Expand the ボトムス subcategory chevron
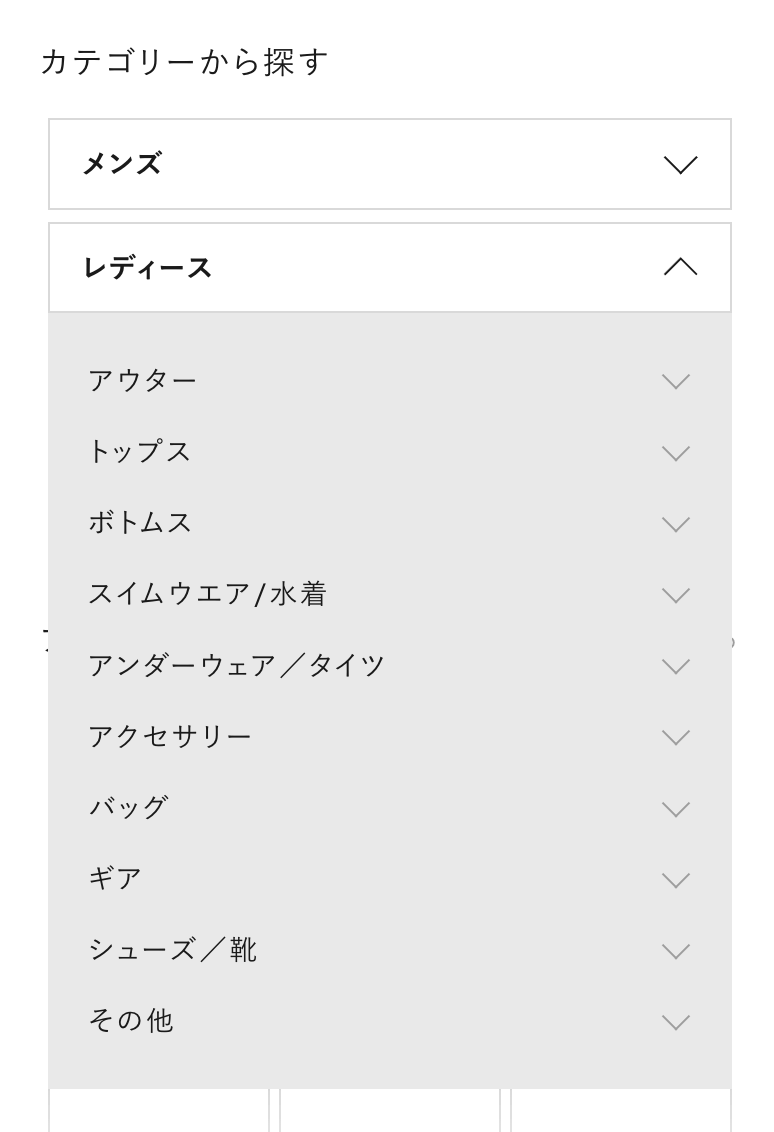This screenshot has width=774, height=1132. point(675,524)
